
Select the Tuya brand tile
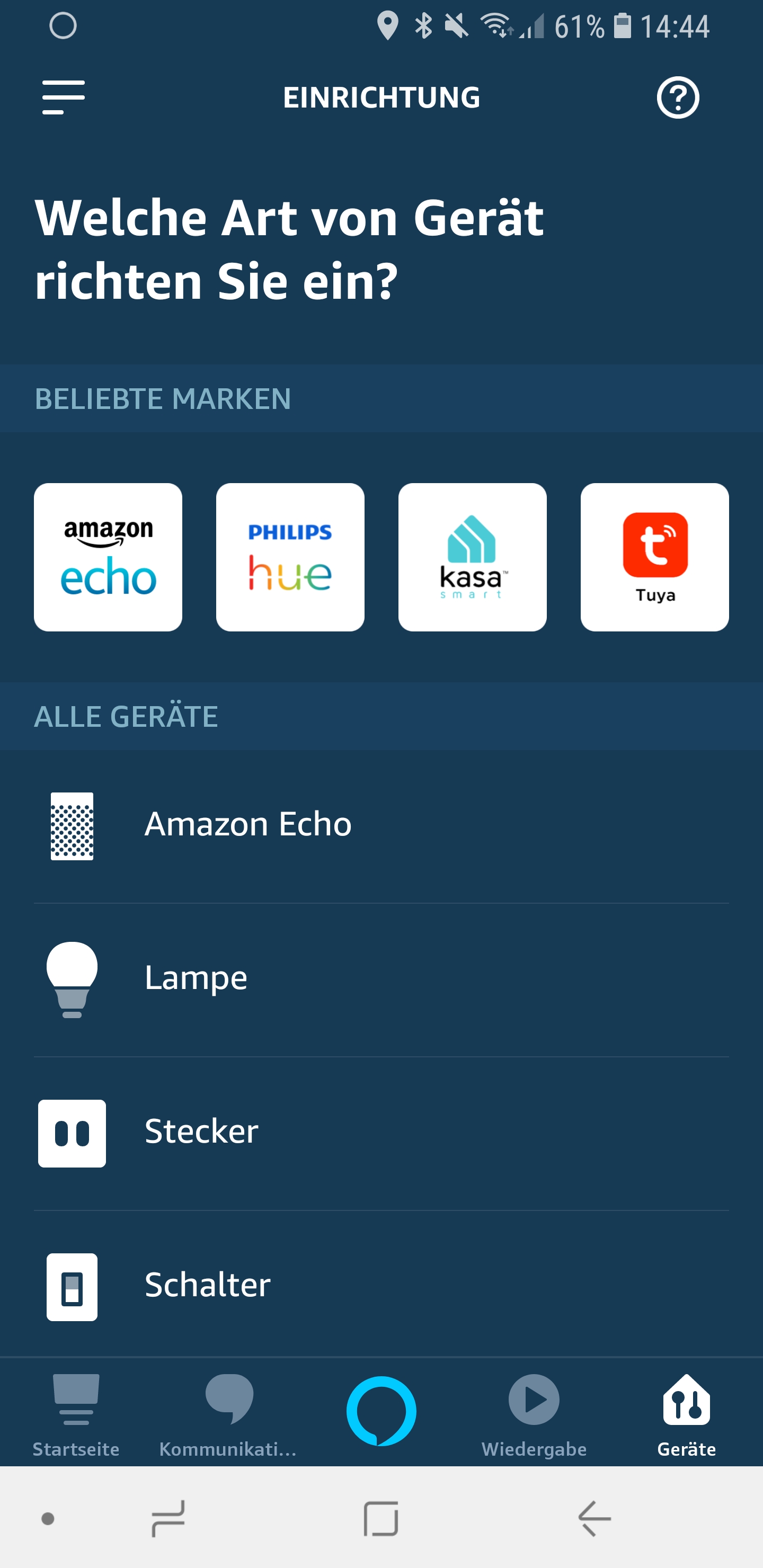[x=654, y=557]
